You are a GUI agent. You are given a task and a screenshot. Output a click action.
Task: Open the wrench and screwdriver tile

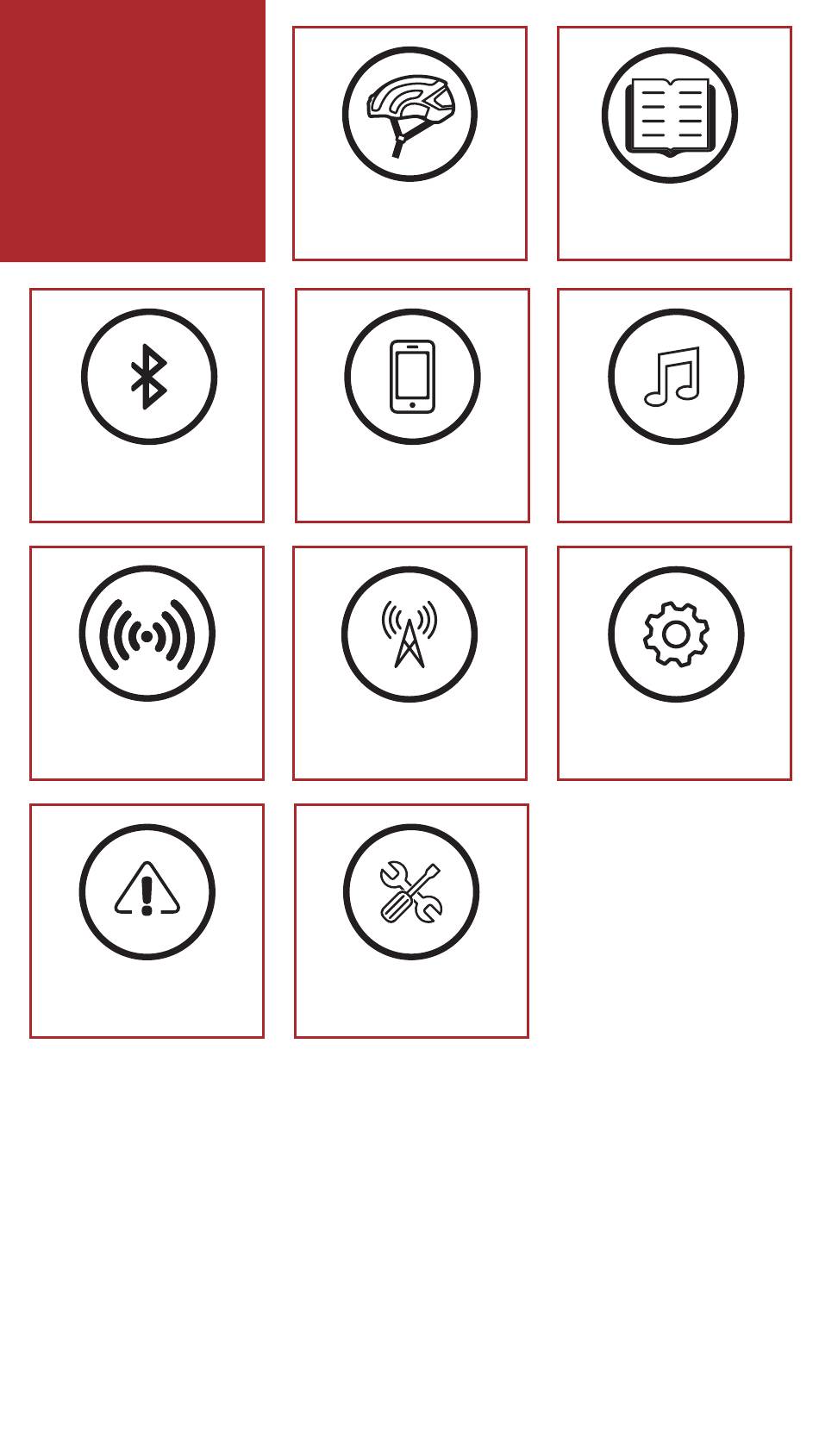pyautogui.click(x=411, y=921)
